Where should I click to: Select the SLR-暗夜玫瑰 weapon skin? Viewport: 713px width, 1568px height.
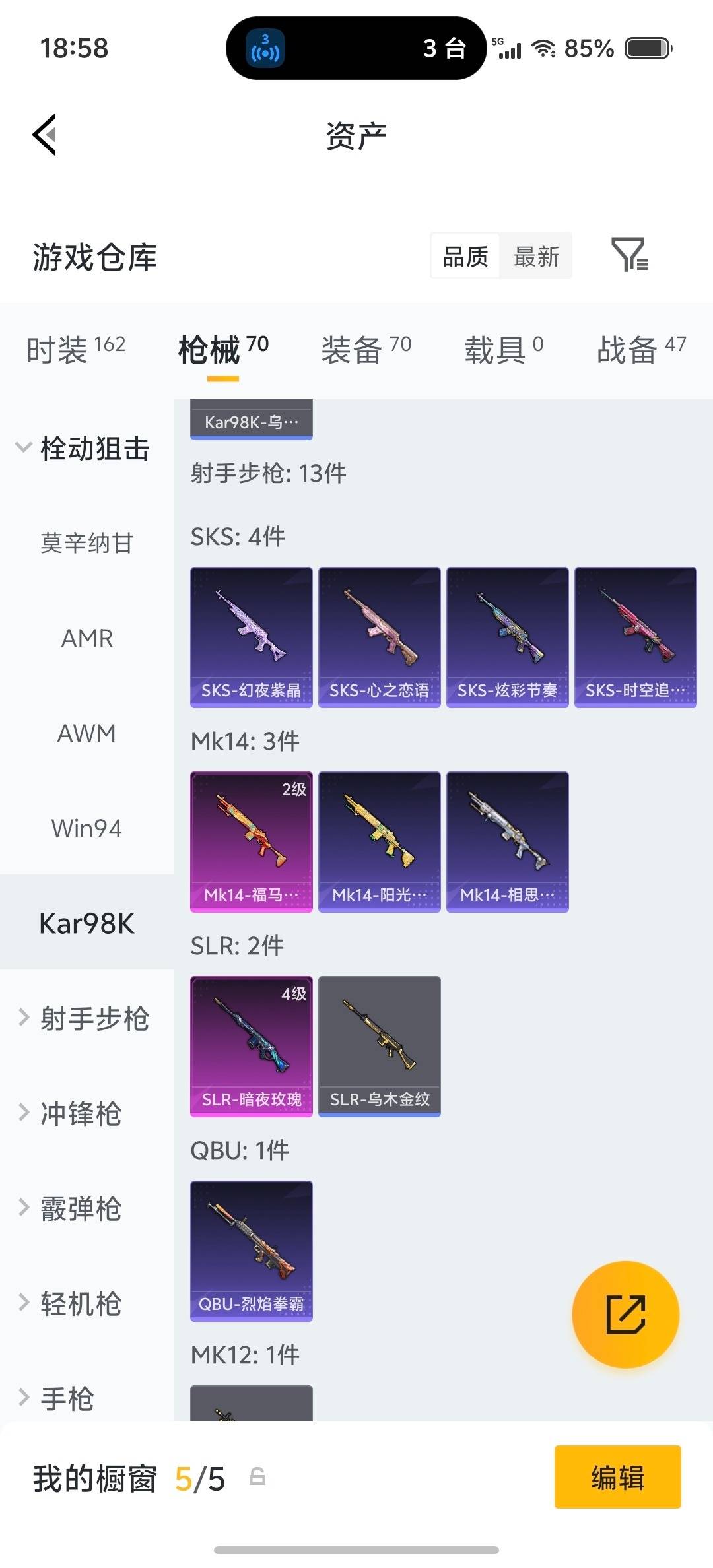251,1045
